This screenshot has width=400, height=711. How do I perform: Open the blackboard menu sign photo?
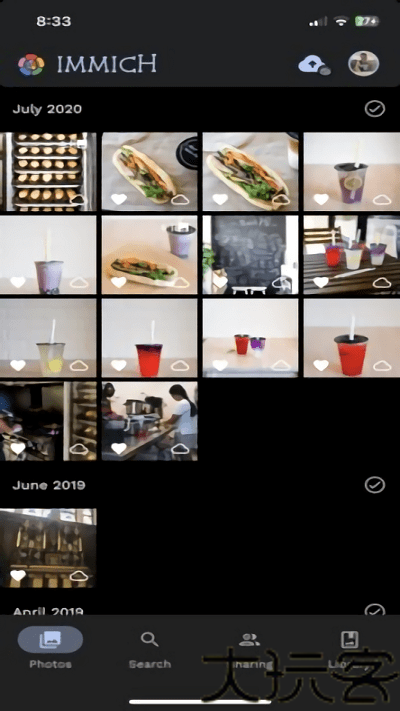250,255
